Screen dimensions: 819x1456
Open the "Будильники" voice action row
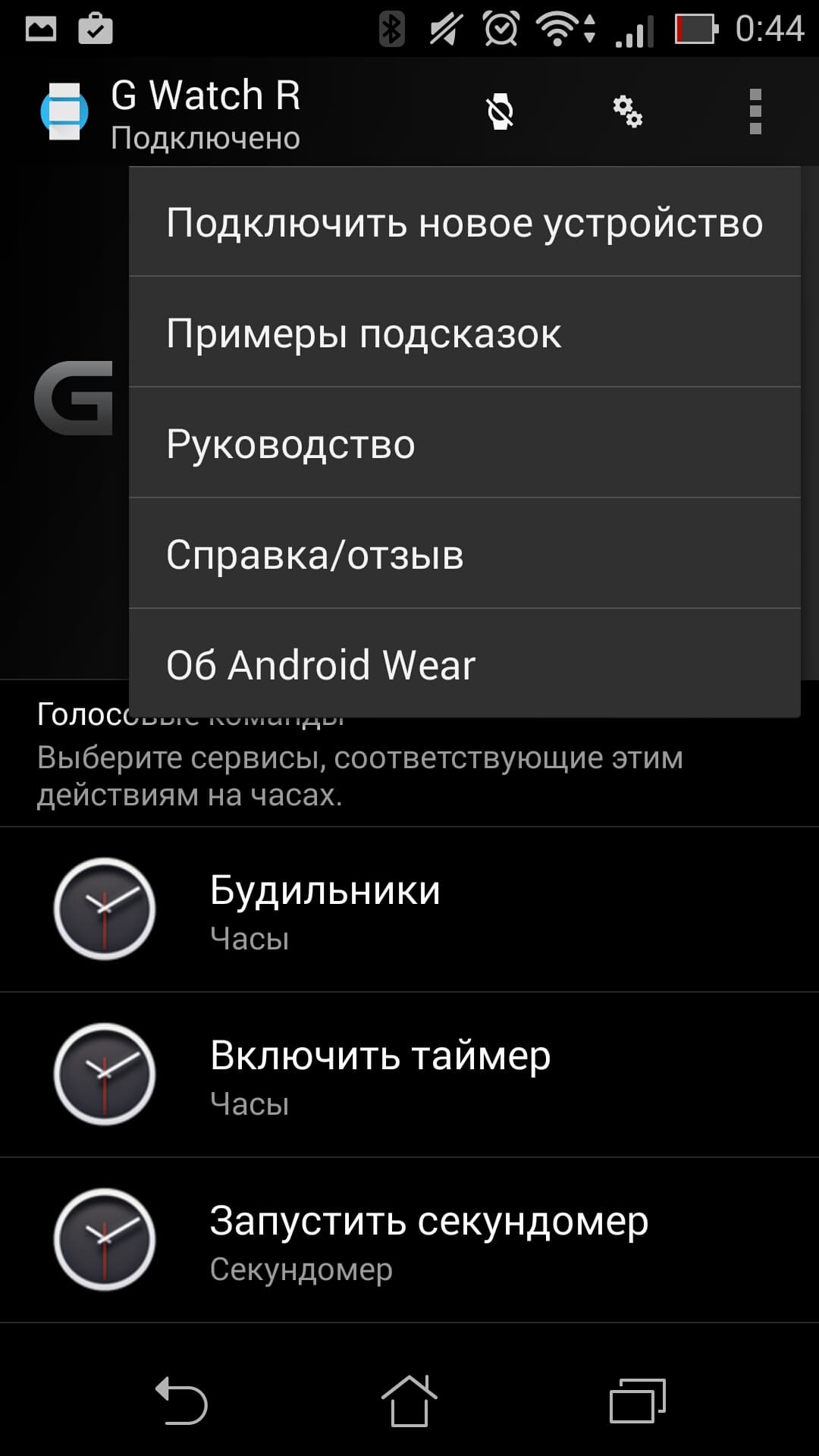coord(409,910)
